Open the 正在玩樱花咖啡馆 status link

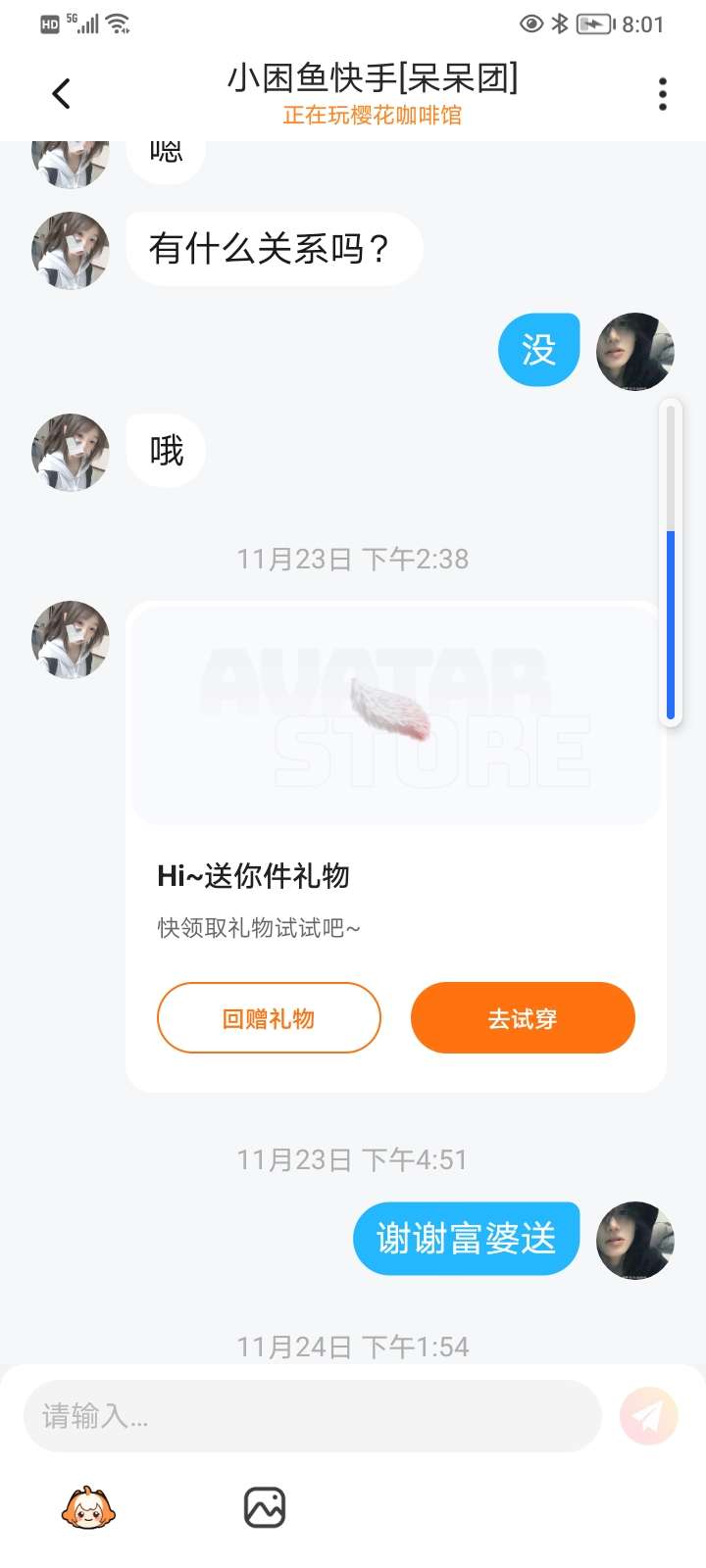pos(373,116)
